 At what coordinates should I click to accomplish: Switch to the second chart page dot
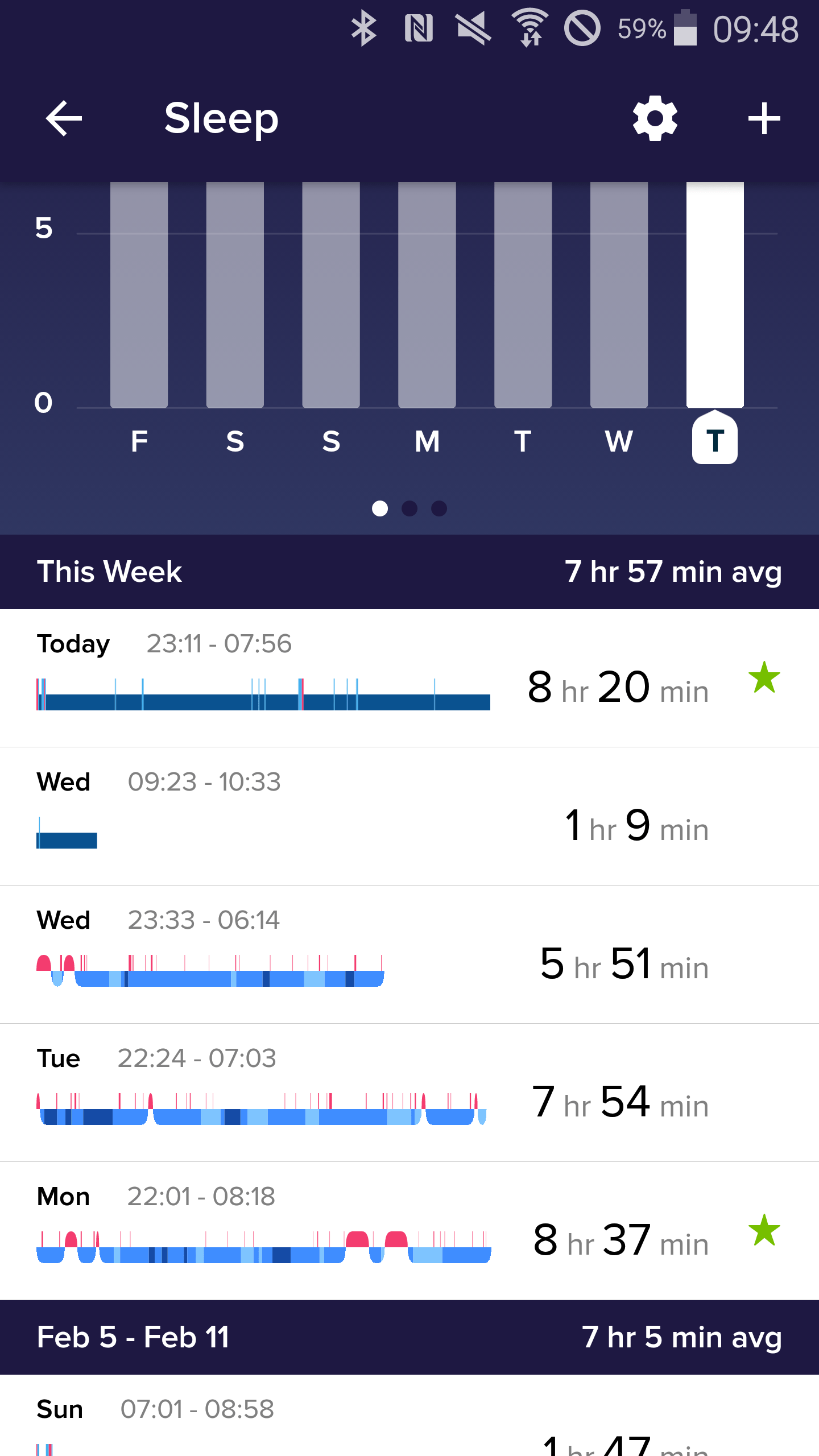pos(409,509)
